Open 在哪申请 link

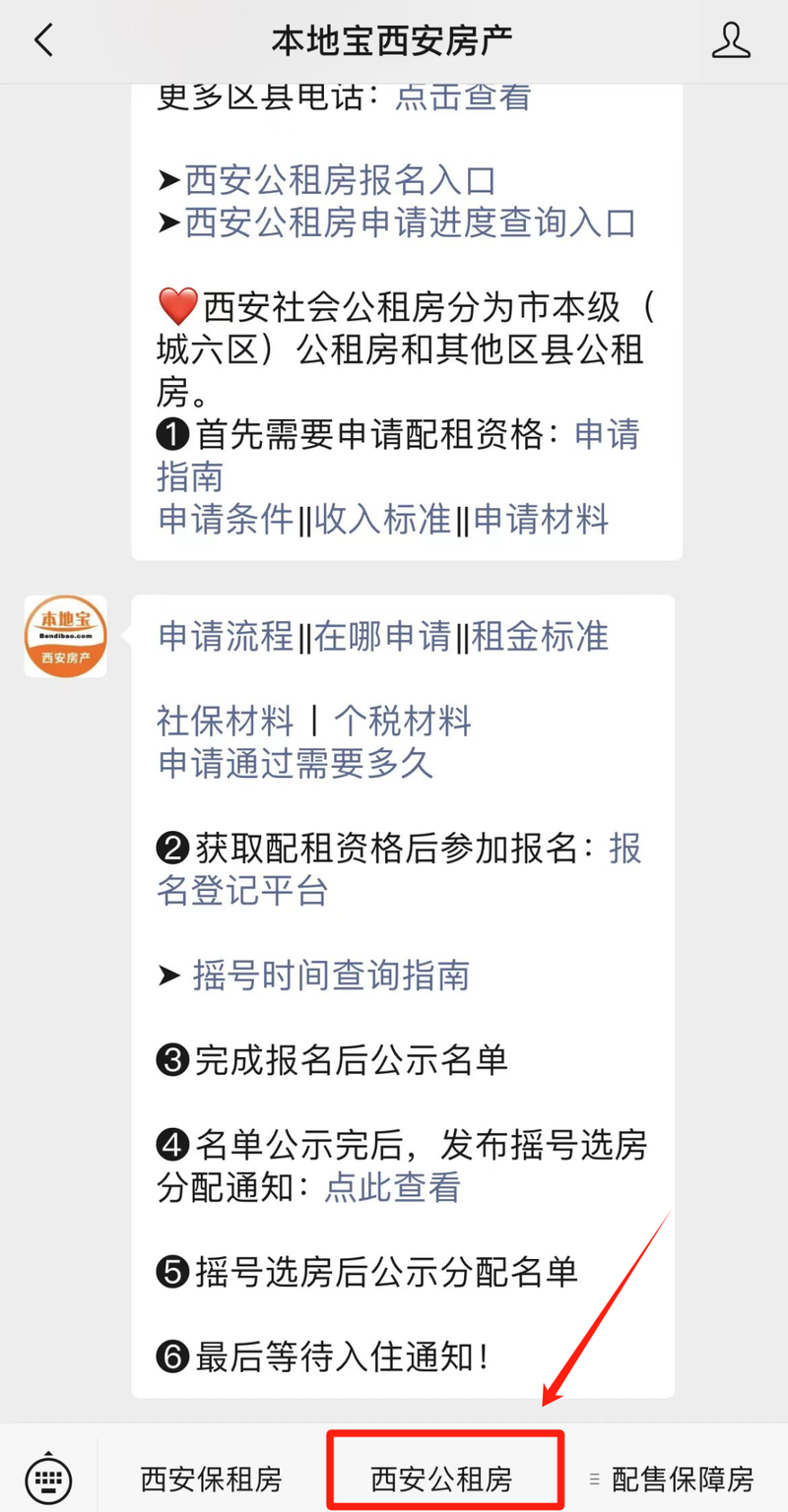click(382, 636)
